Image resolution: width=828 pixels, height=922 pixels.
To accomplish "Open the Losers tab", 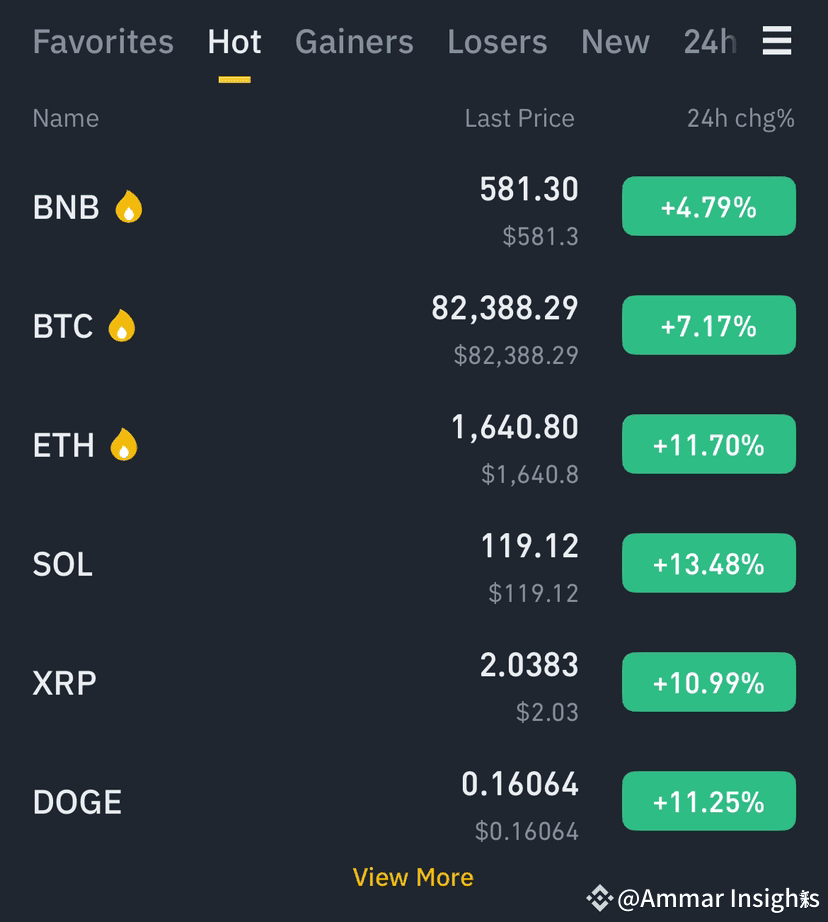I will [x=497, y=42].
